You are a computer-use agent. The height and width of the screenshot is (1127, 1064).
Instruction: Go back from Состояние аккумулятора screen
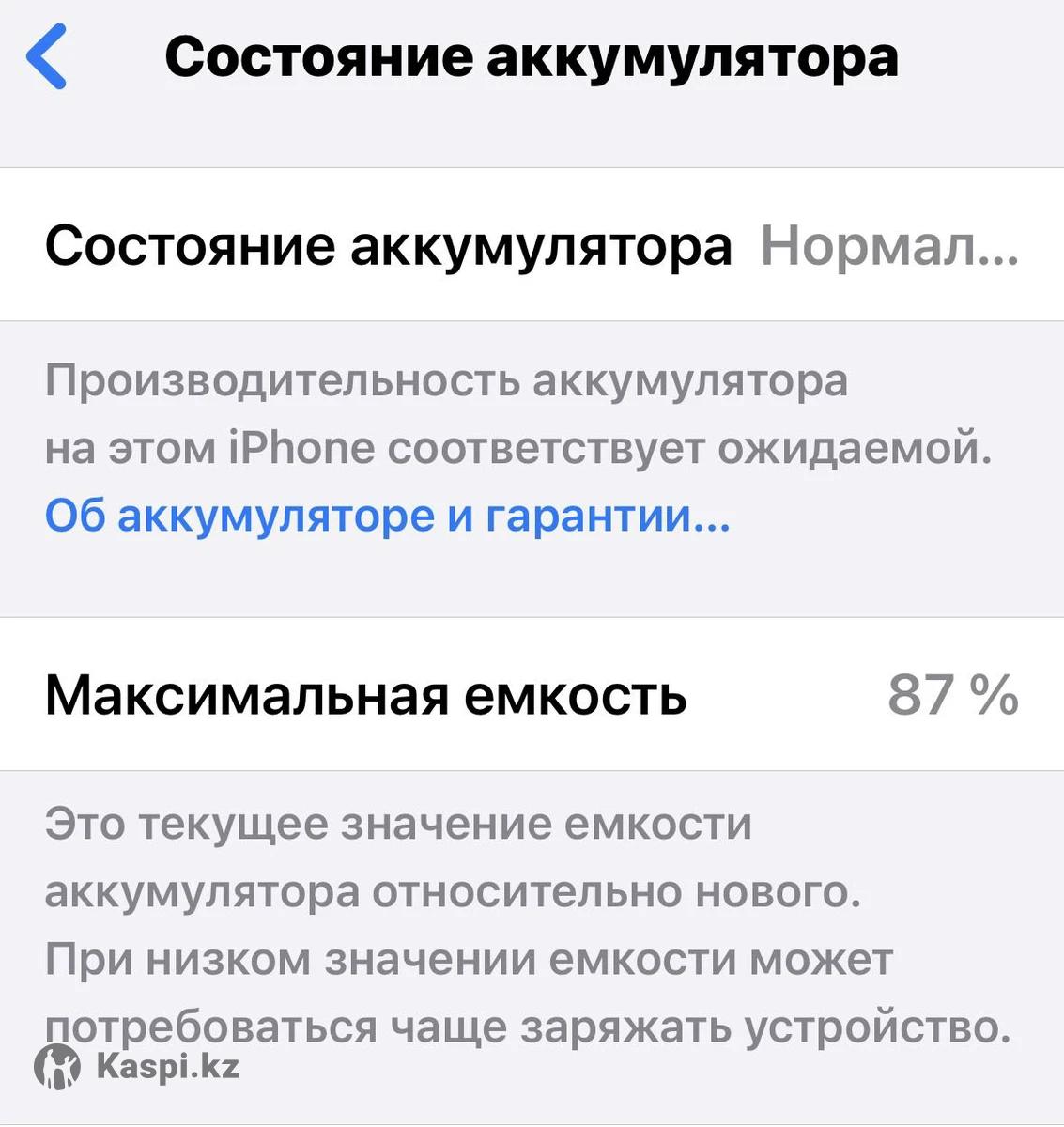(x=47, y=57)
